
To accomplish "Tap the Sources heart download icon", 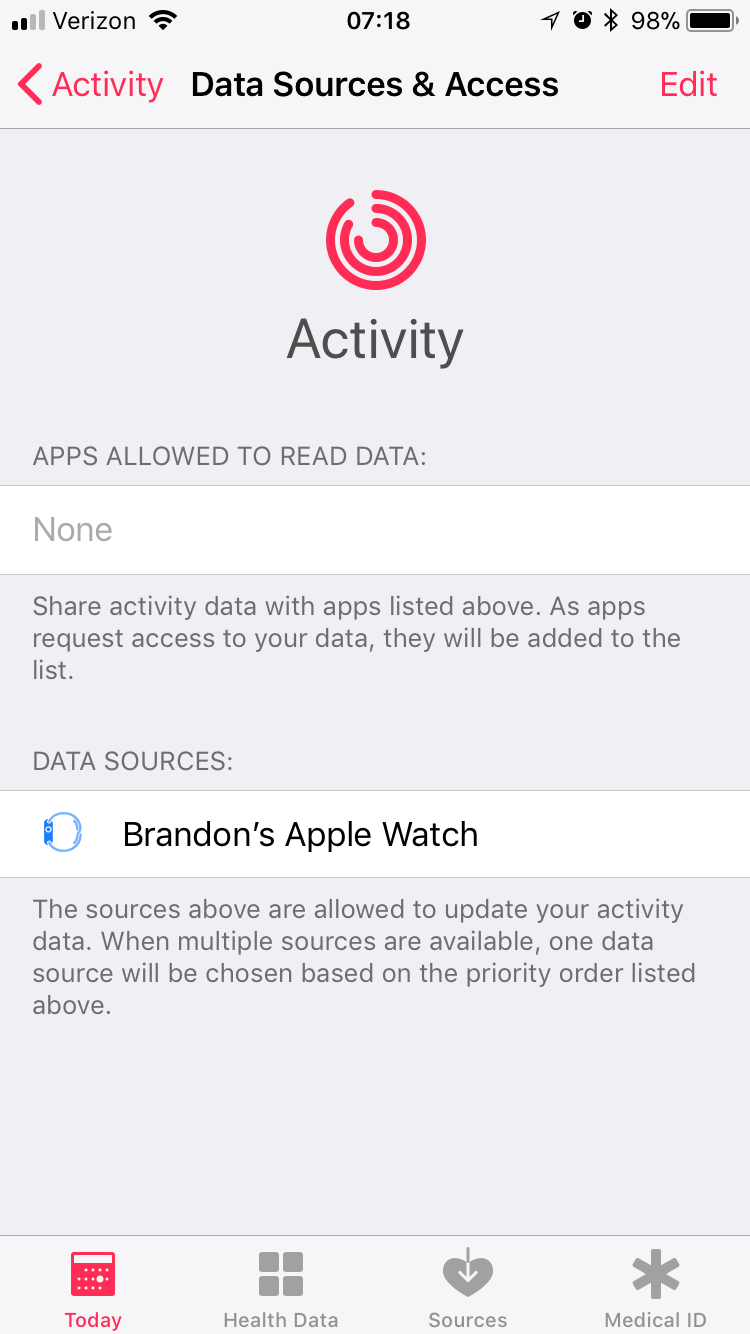I will (x=467, y=1272).
